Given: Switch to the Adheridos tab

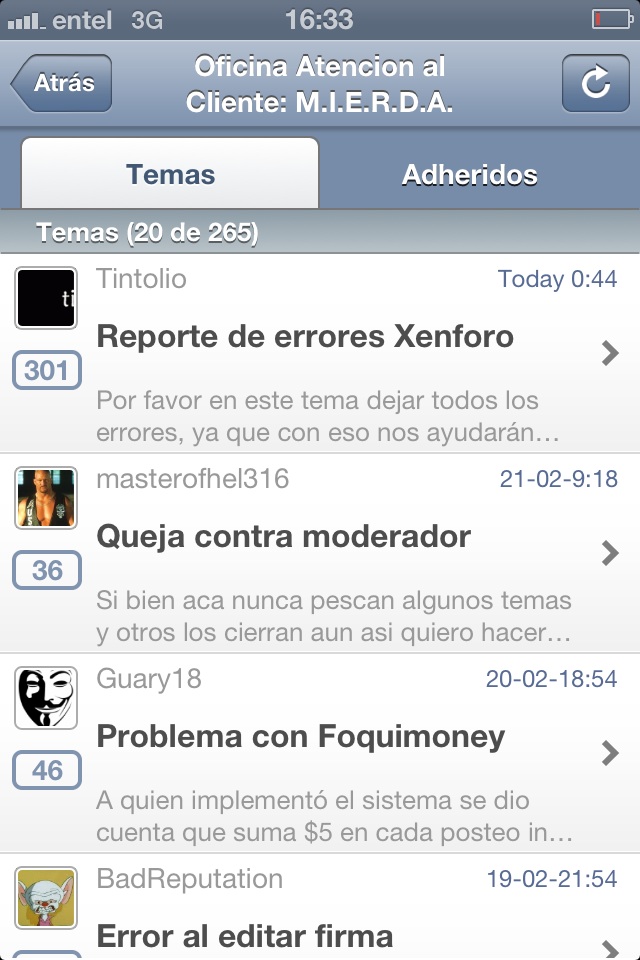Looking at the screenshot, I should tap(469, 175).
